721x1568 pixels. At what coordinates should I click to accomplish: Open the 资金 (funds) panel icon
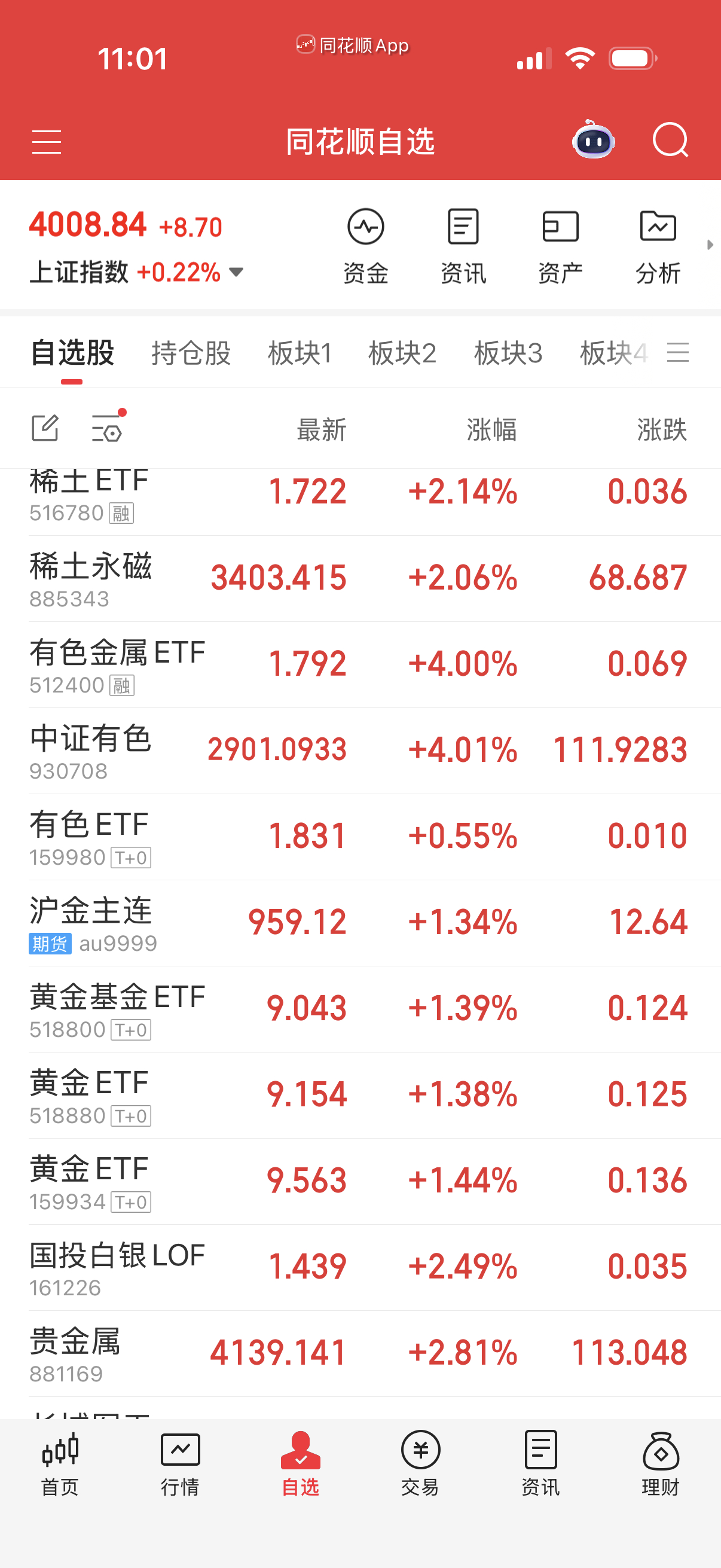tap(366, 242)
